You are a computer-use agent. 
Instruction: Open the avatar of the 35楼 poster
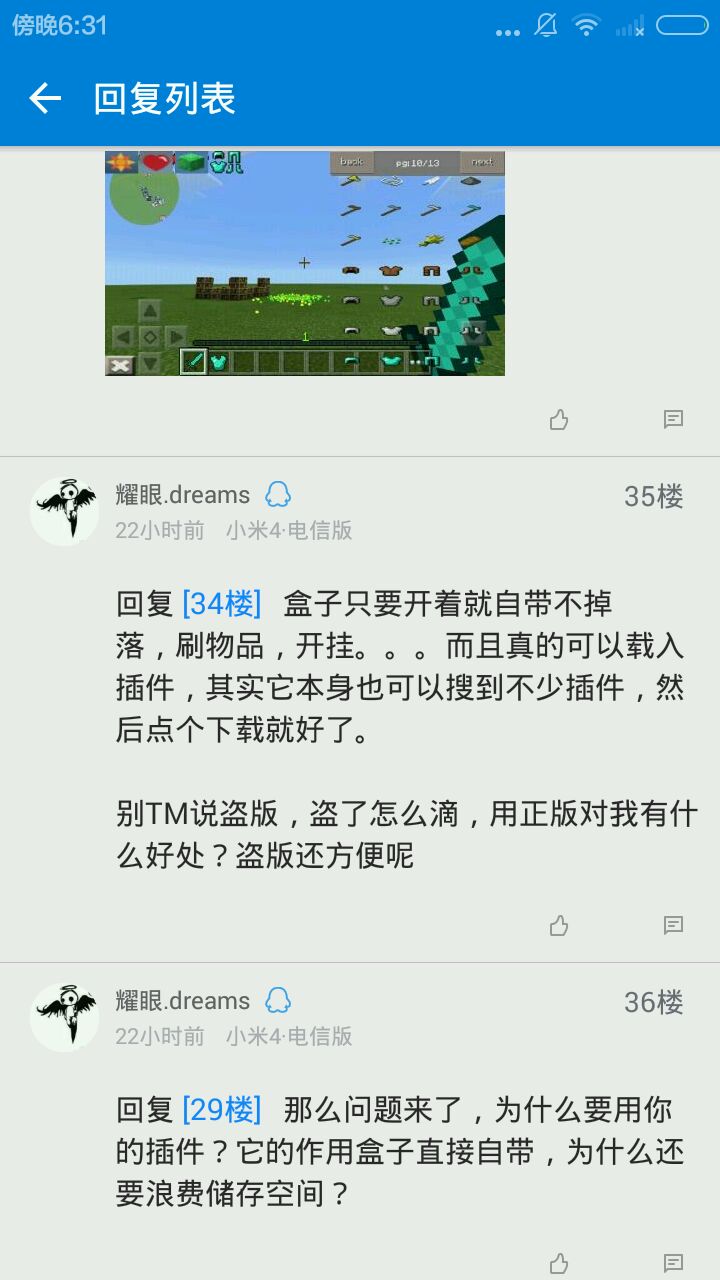pyautogui.click(x=65, y=511)
